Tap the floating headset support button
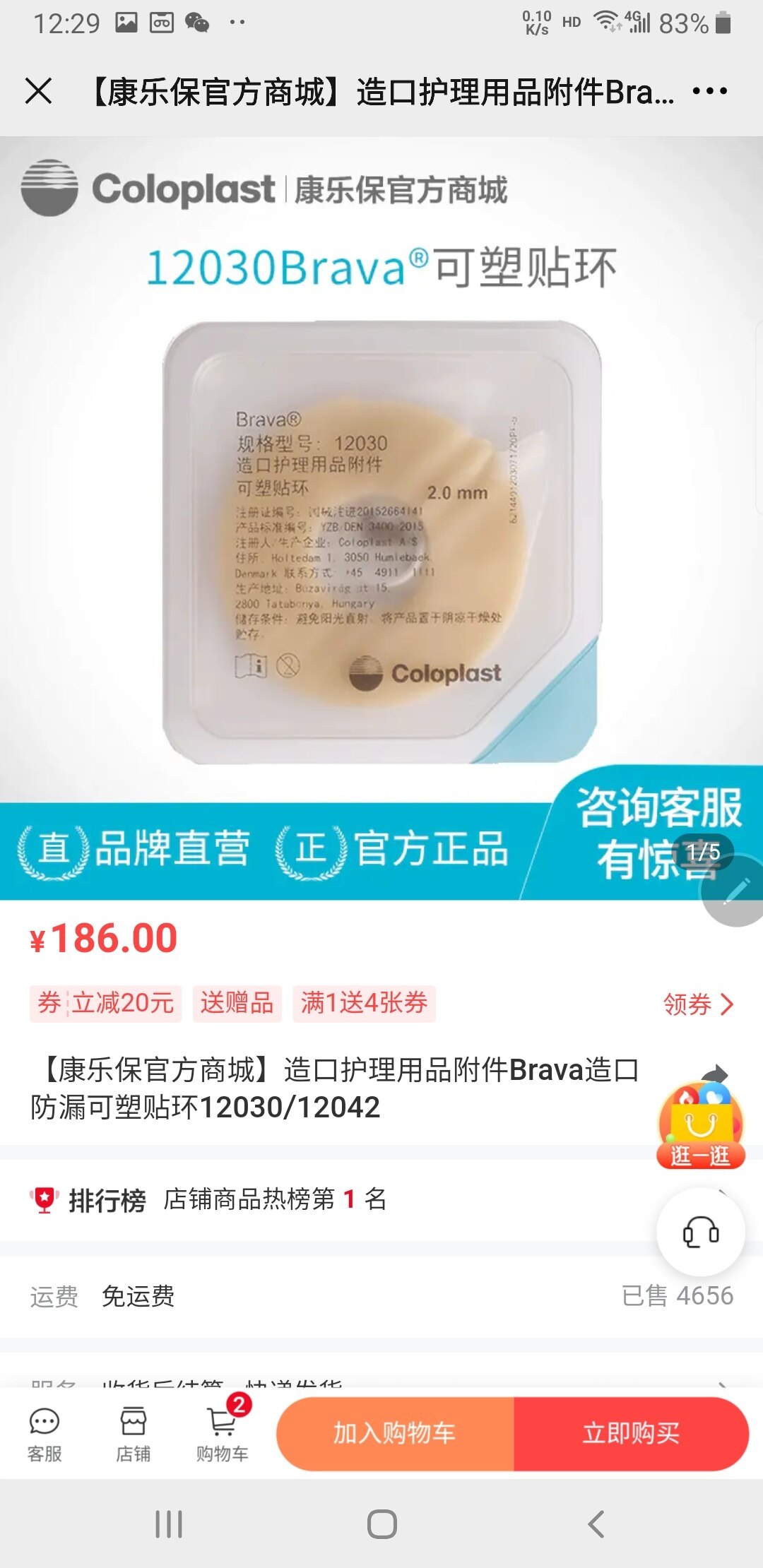 [x=700, y=1233]
